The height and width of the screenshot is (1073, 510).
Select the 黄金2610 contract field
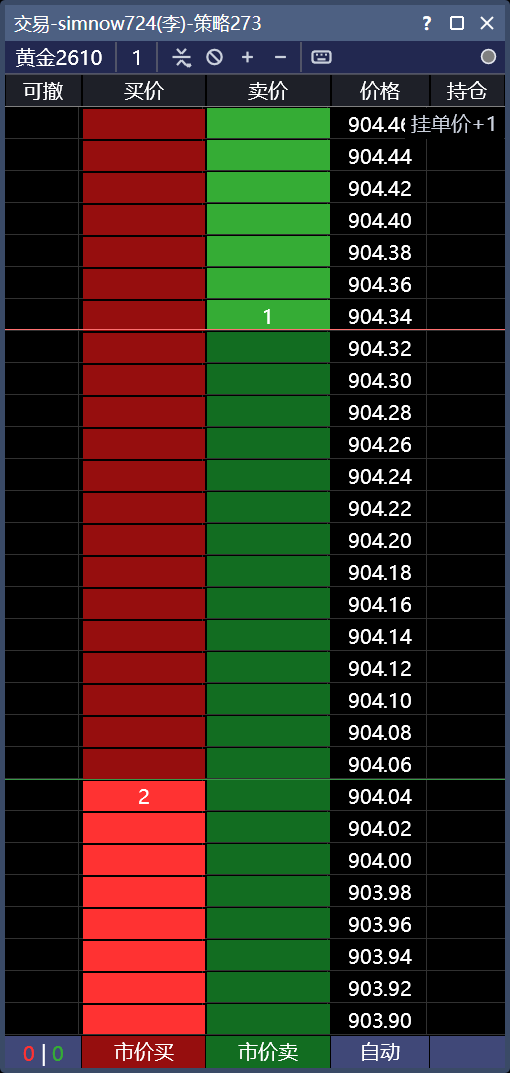tap(59, 57)
